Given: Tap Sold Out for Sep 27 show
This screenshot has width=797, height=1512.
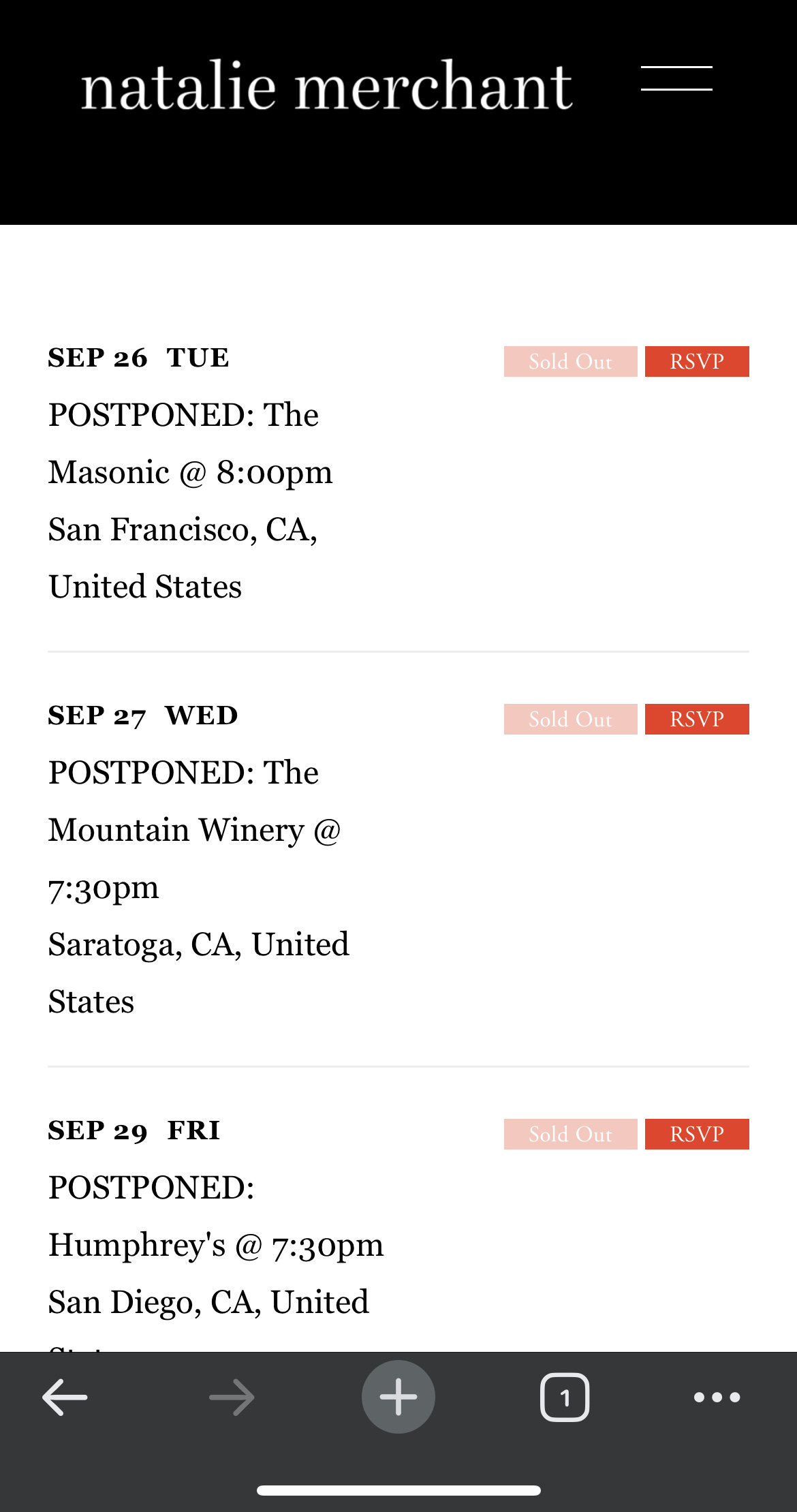Looking at the screenshot, I should (570, 719).
